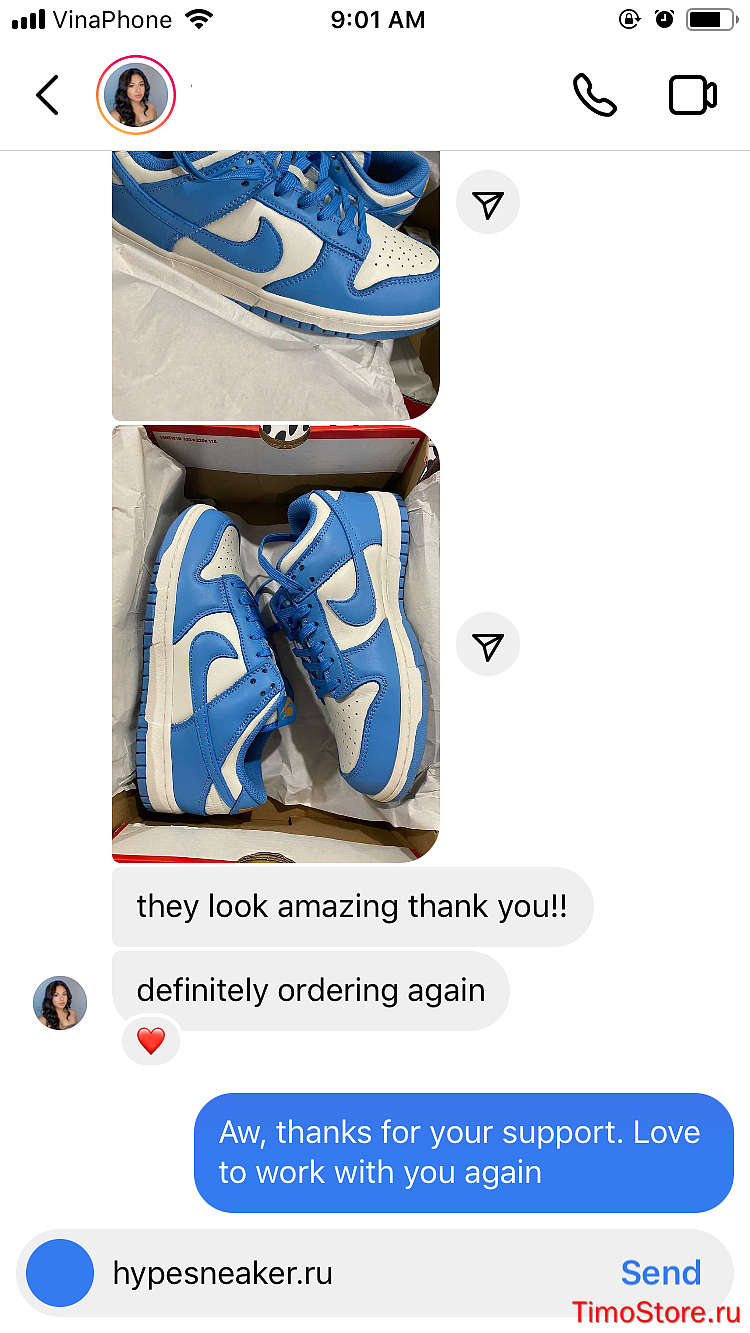Send the typed message
750x1333 pixels.
tap(661, 1273)
